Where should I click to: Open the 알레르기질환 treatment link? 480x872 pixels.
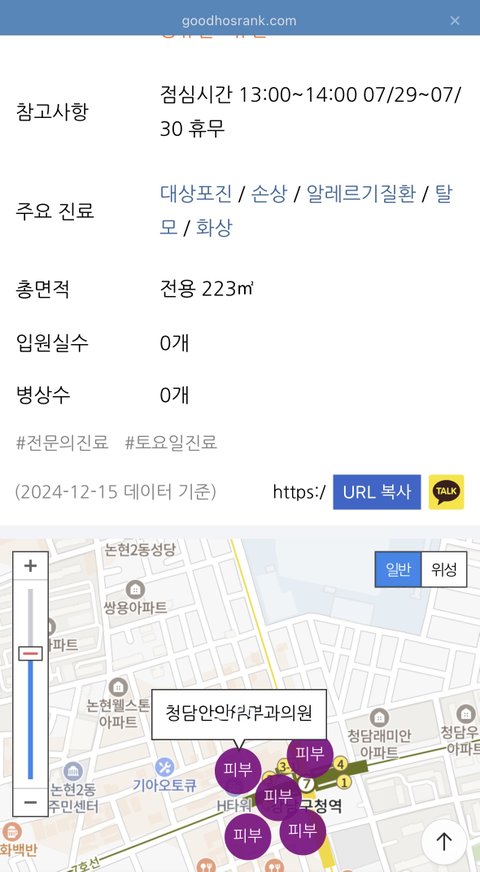(360, 194)
